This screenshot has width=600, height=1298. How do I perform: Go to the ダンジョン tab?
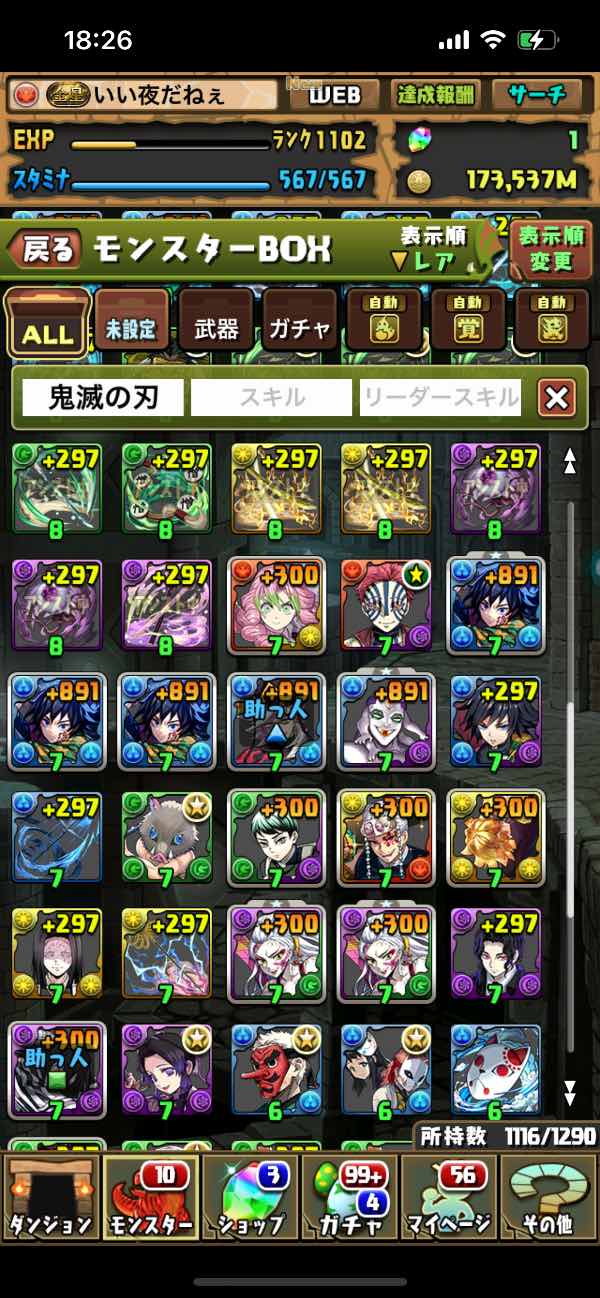tap(49, 1196)
